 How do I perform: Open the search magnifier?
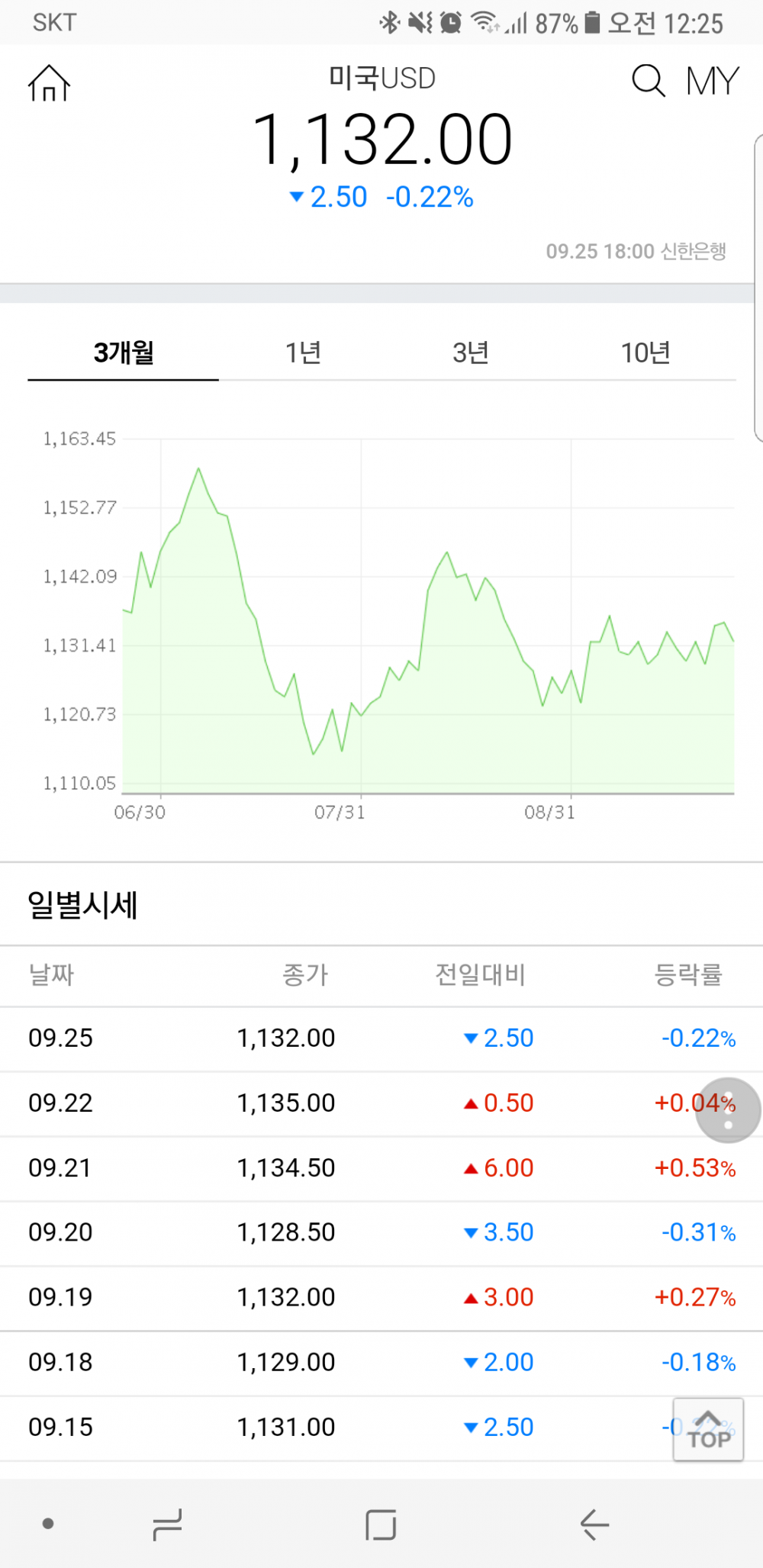click(x=648, y=80)
